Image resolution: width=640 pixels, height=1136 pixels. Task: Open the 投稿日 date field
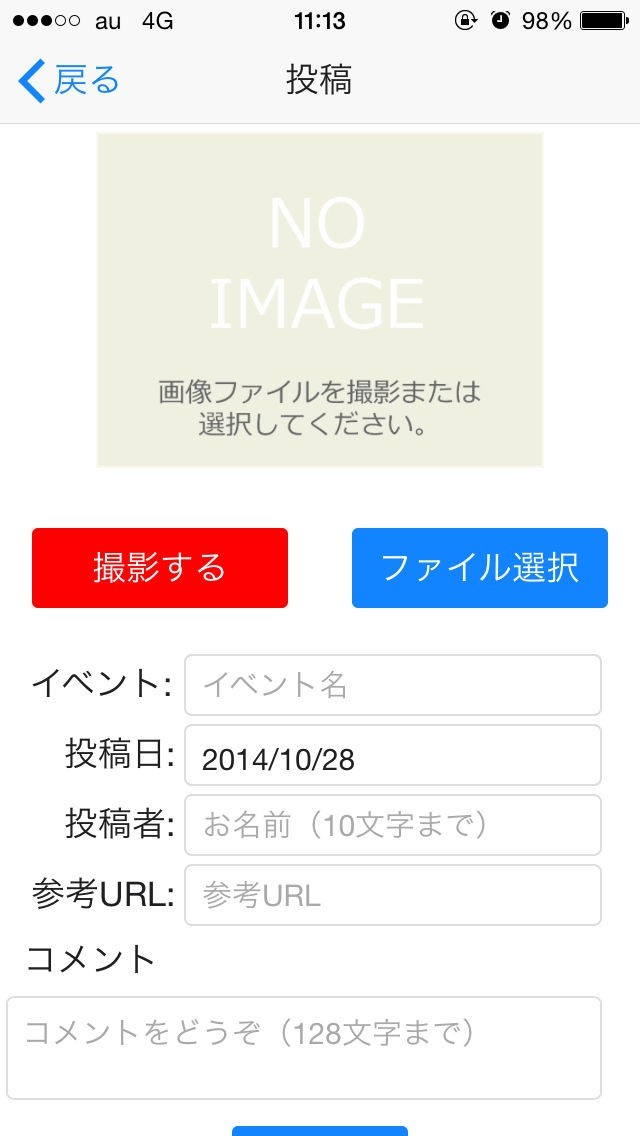point(393,755)
